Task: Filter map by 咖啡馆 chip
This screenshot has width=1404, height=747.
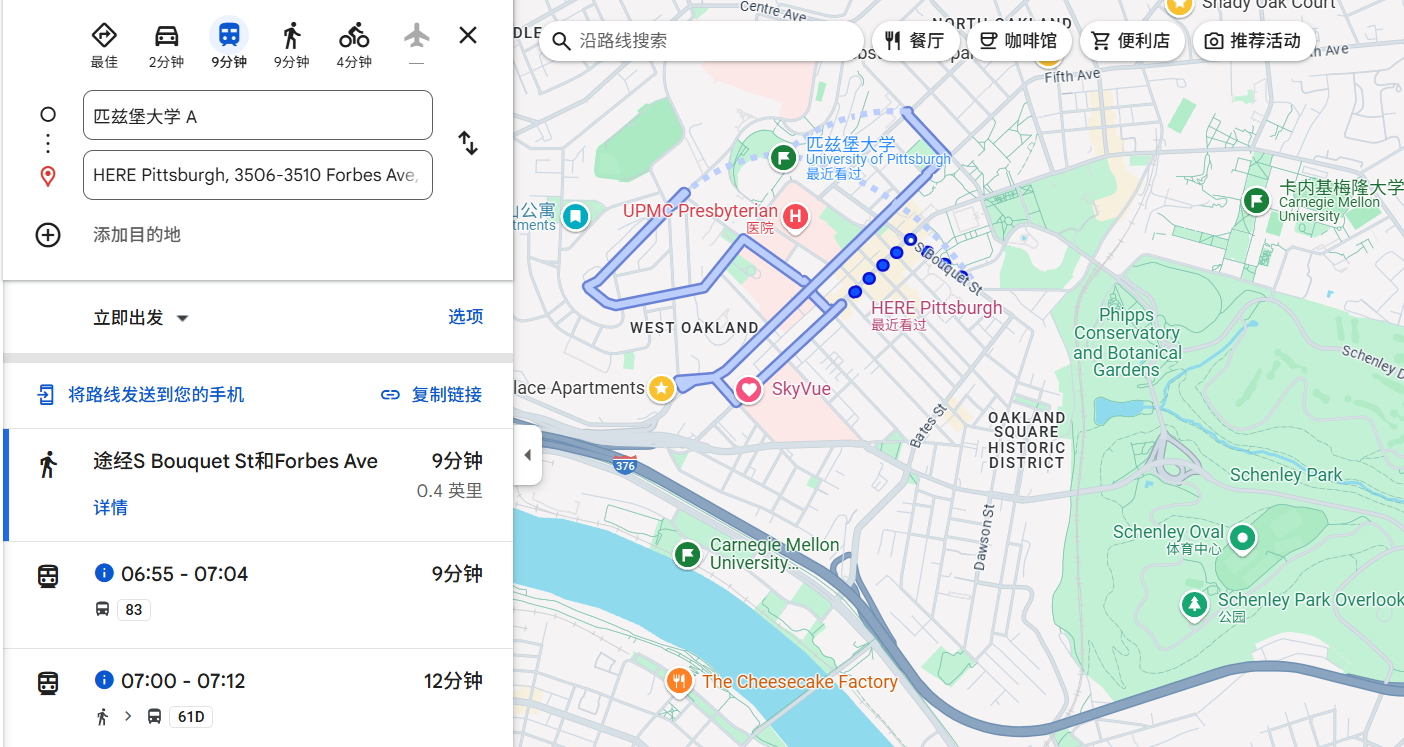Action: click(x=1020, y=41)
